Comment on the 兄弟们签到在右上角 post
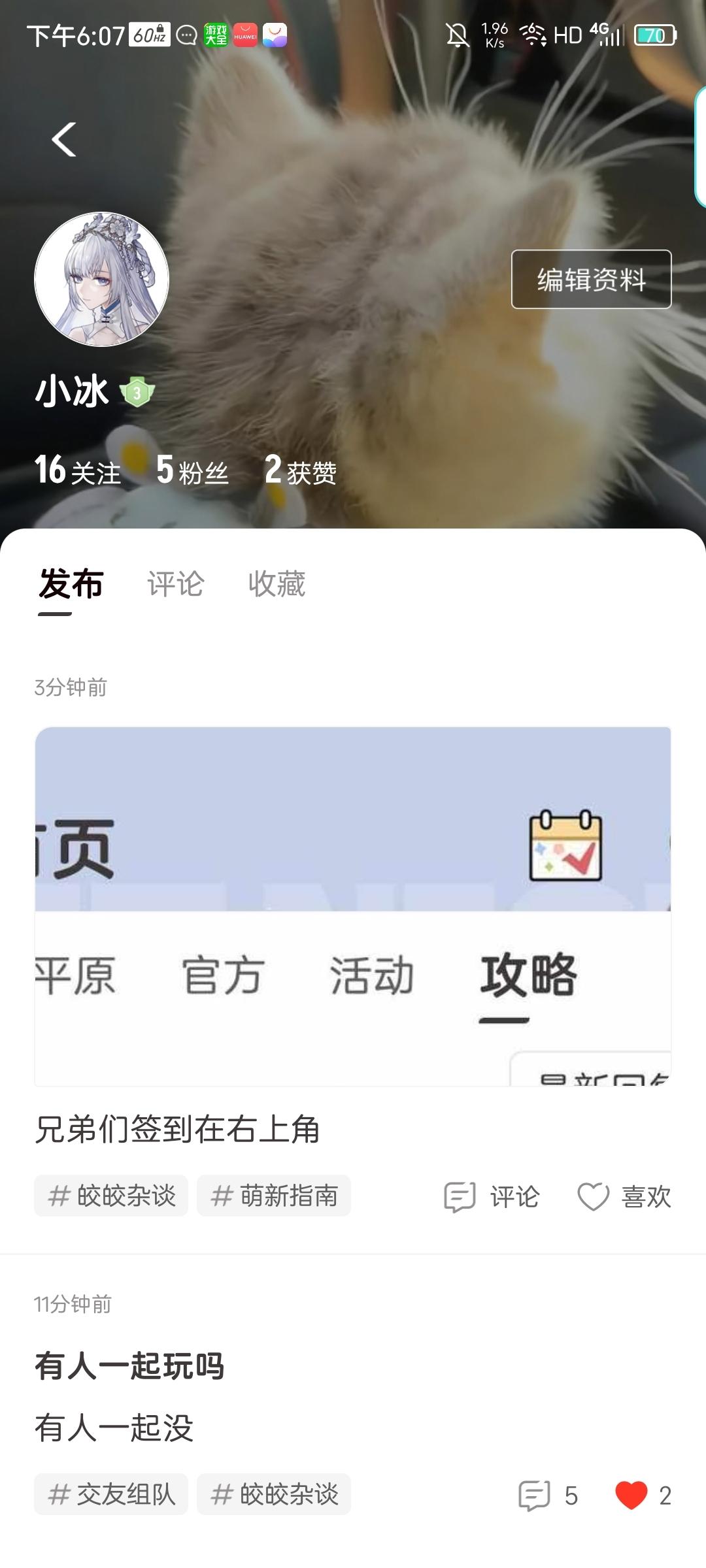 click(492, 1197)
